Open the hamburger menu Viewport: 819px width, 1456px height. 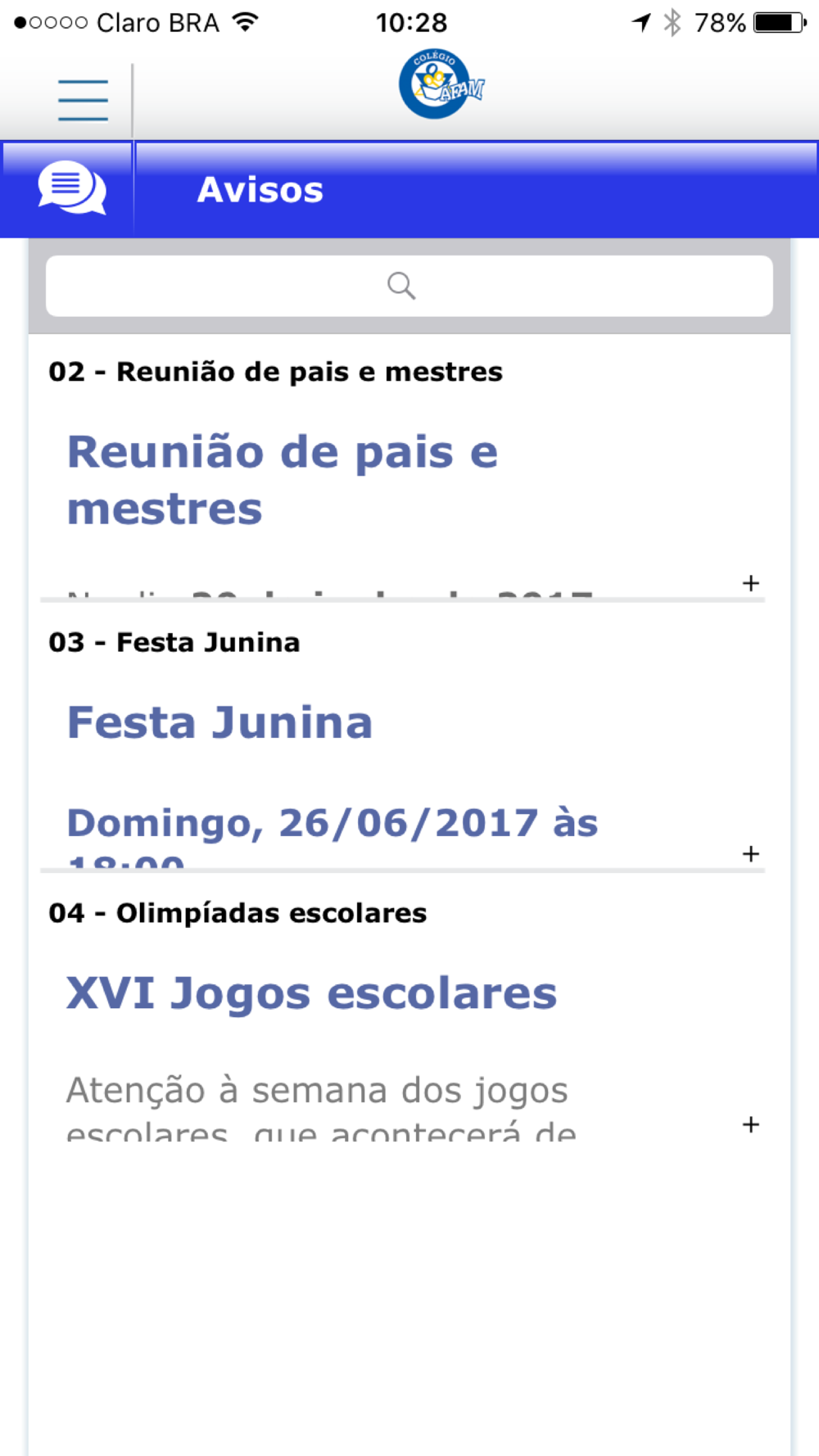coord(83,101)
